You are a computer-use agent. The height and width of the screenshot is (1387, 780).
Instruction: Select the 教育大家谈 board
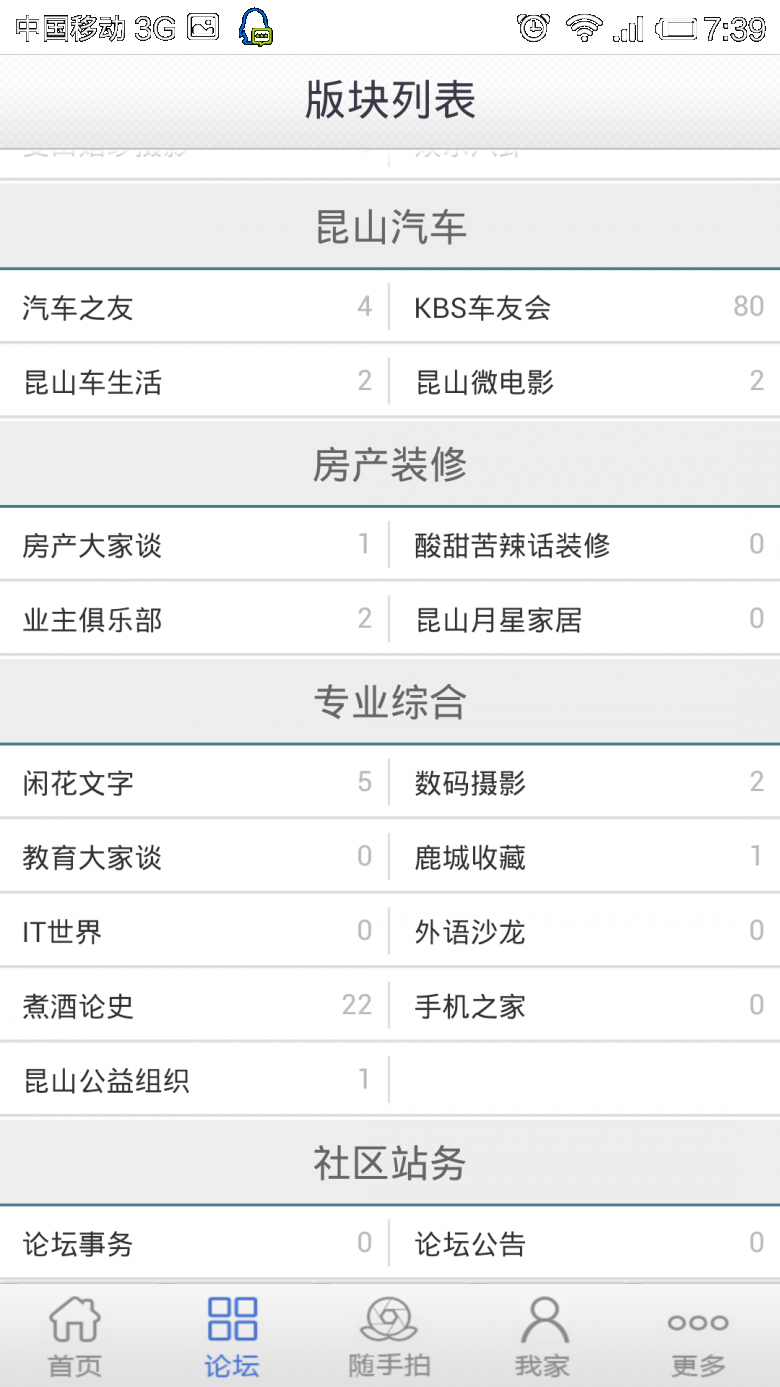[x=194, y=857]
